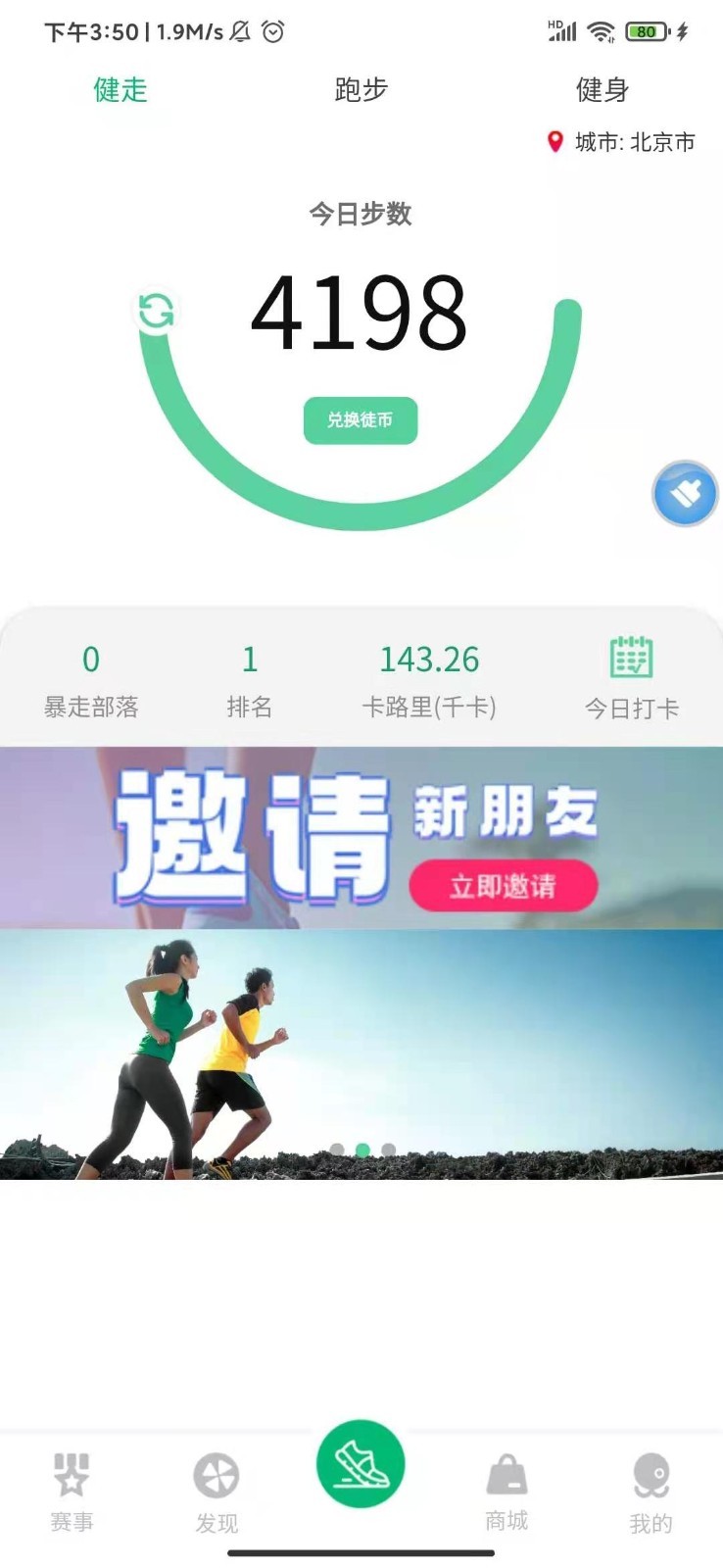Go to the 我的 tab
The image size is (723, 1568).
651,1492
